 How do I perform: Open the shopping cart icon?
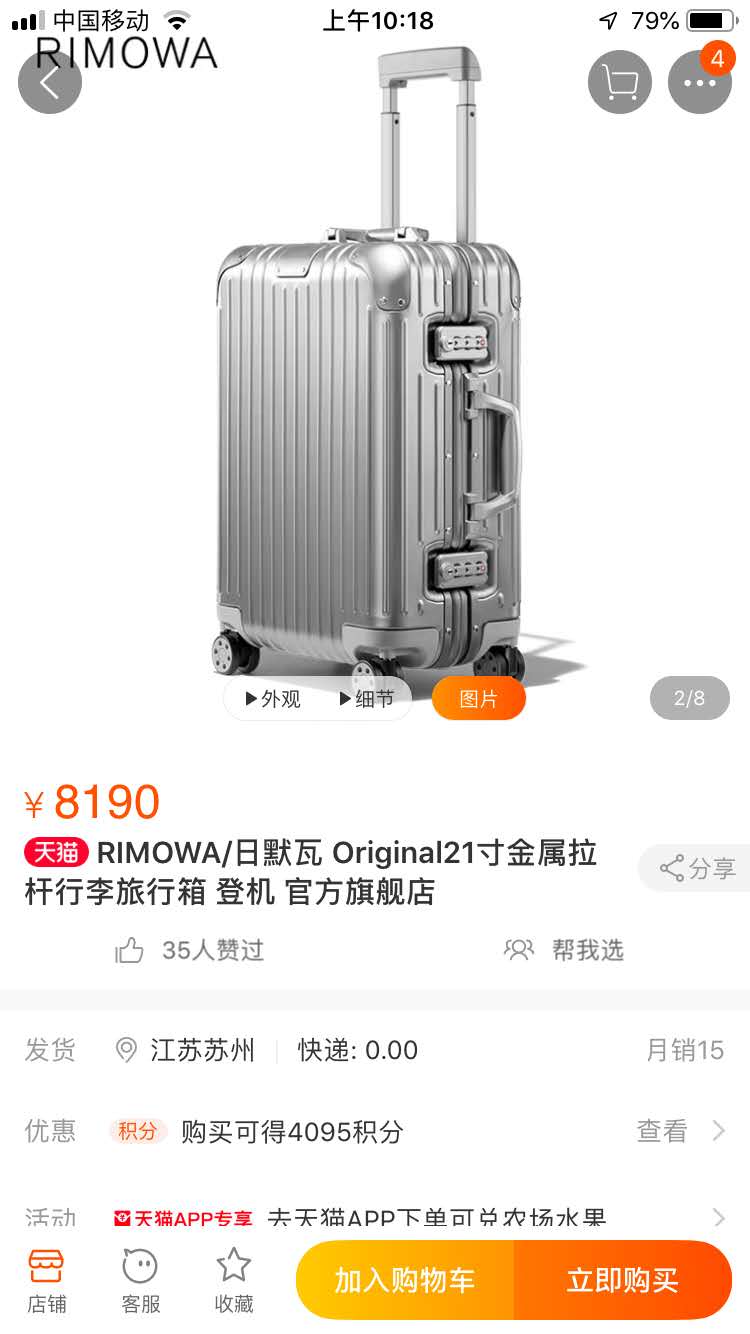[620, 82]
